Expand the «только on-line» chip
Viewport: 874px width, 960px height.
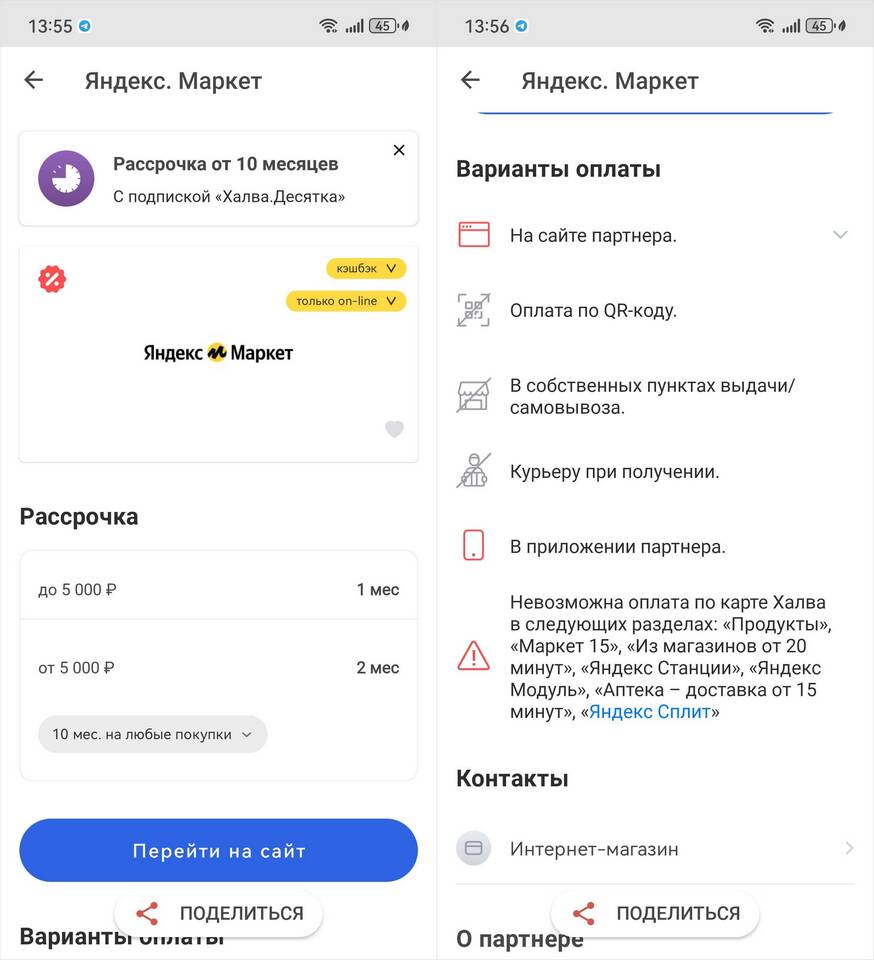[x=346, y=301]
